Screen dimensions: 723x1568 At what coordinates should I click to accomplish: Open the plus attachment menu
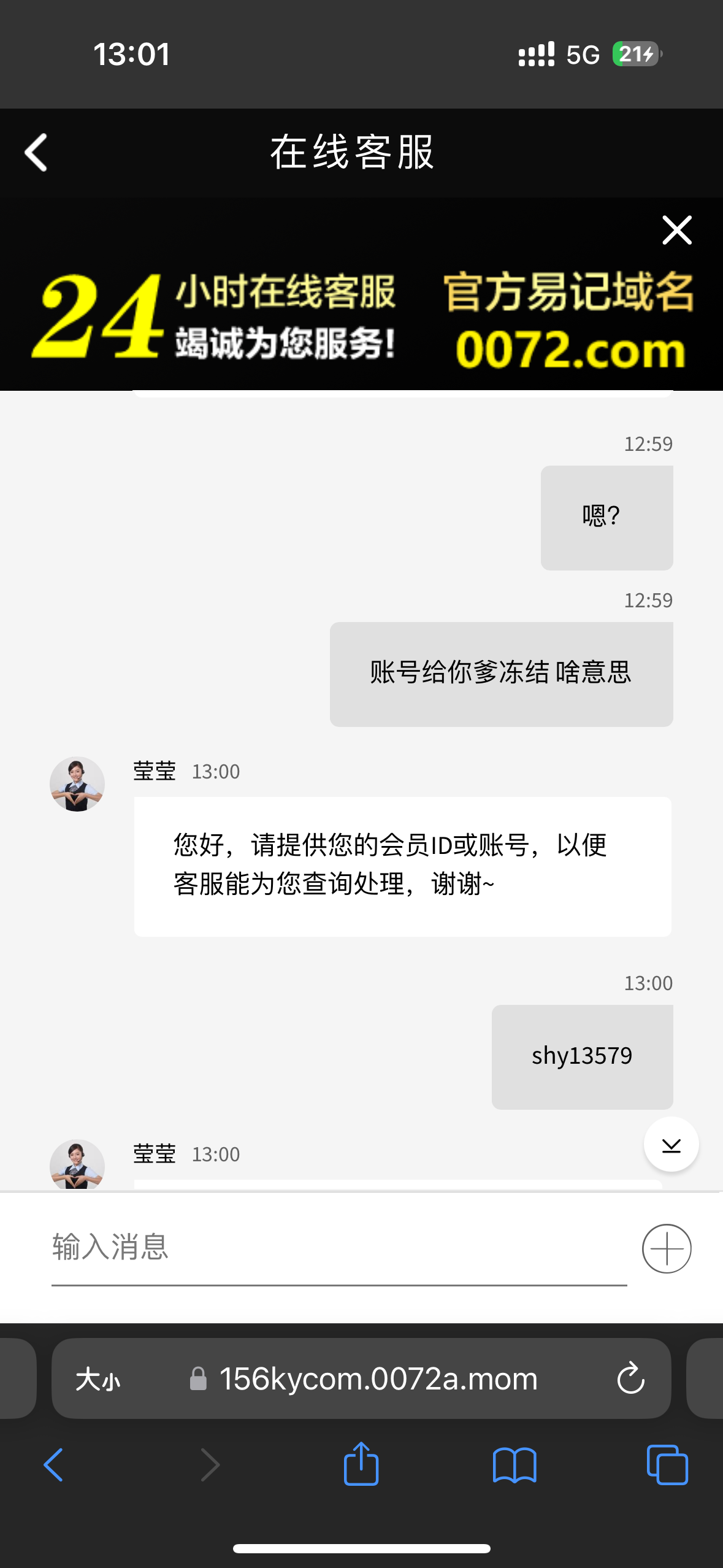click(x=667, y=1248)
